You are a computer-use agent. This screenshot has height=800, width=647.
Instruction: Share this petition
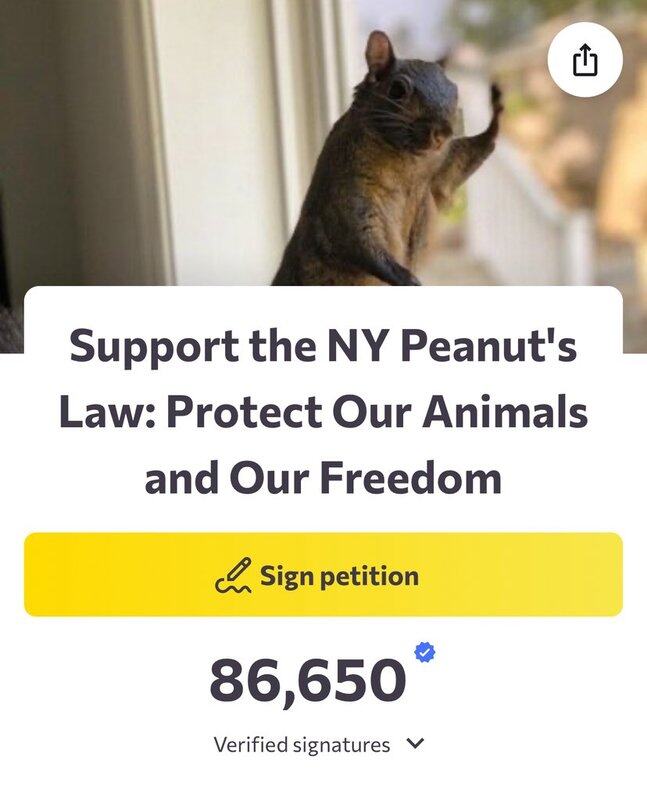[x=585, y=61]
